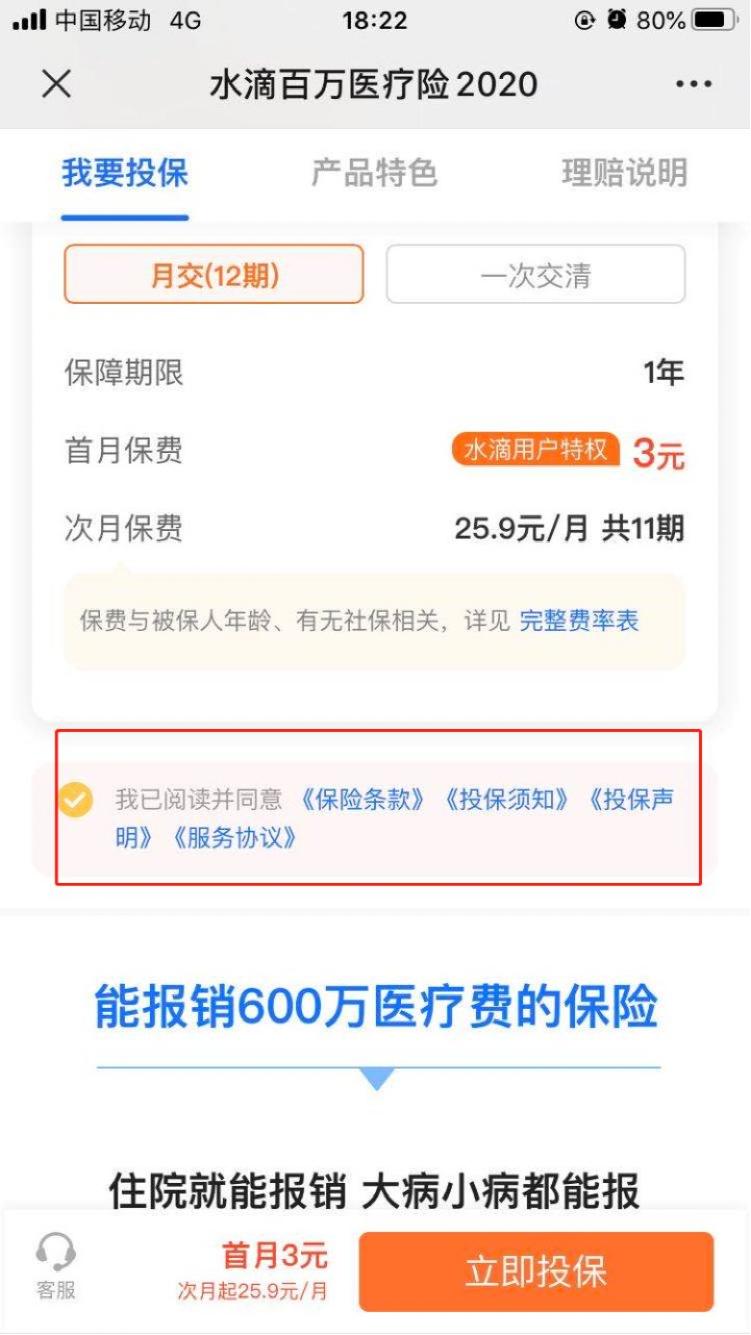Close the 水滴百万医疗险 page
Image resolution: width=751 pixels, height=1335 pixels.
pyautogui.click(x=57, y=85)
